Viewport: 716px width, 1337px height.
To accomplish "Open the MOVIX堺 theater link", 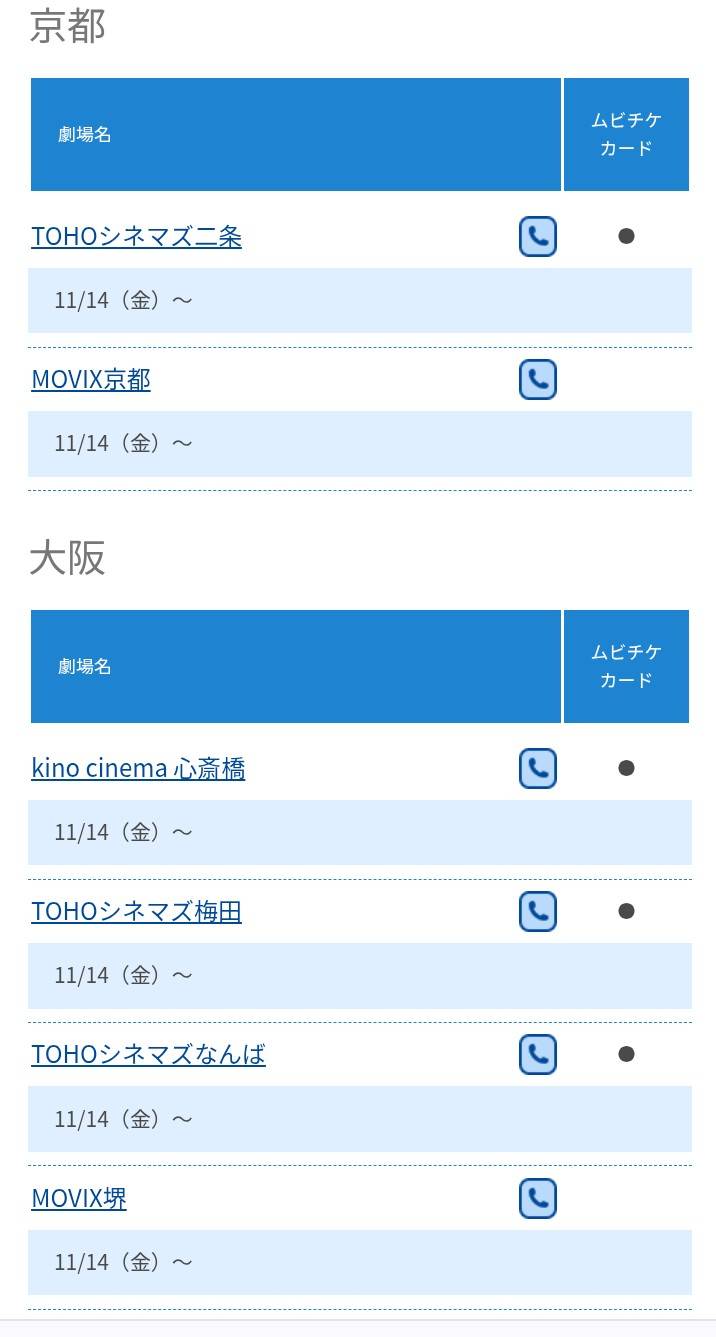I will [79, 1197].
